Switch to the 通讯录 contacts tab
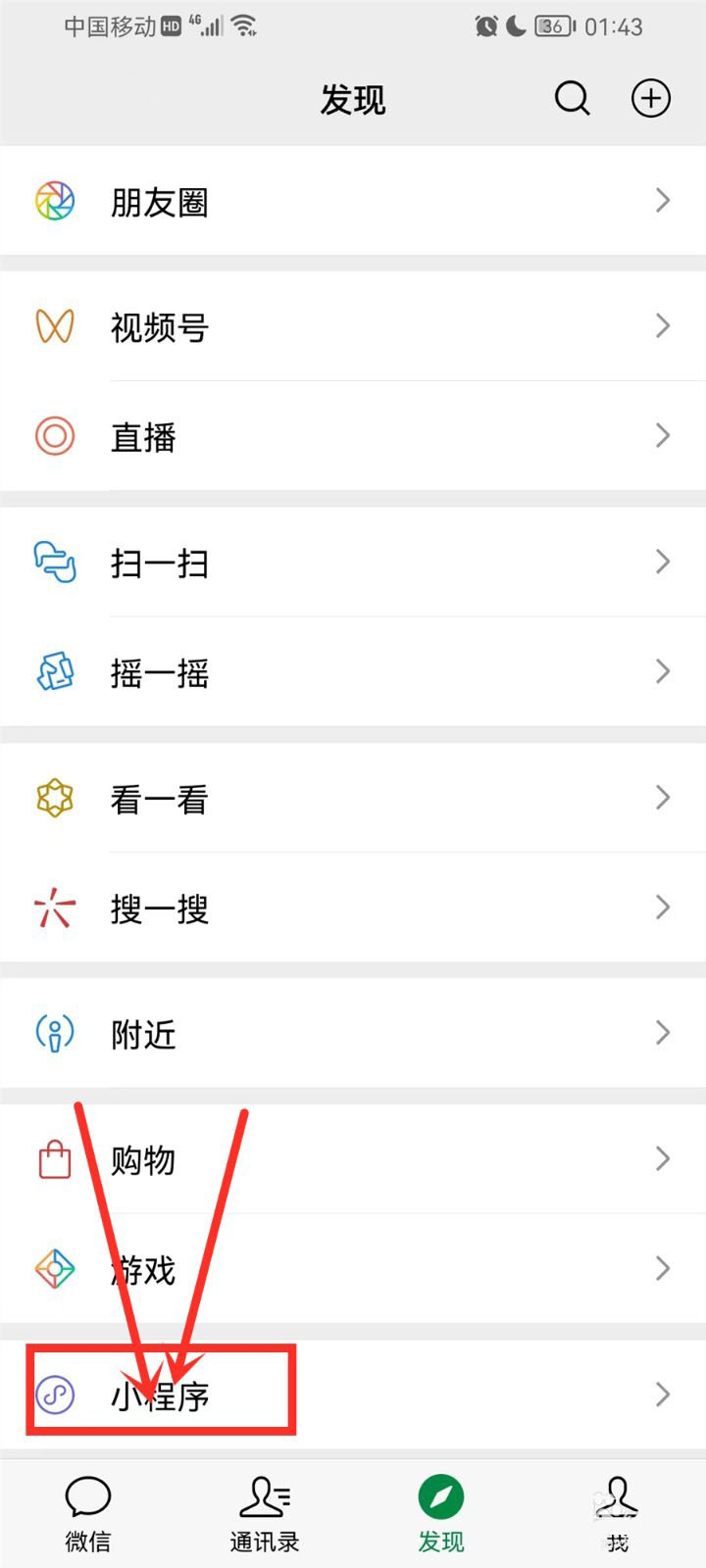 tap(265, 1514)
